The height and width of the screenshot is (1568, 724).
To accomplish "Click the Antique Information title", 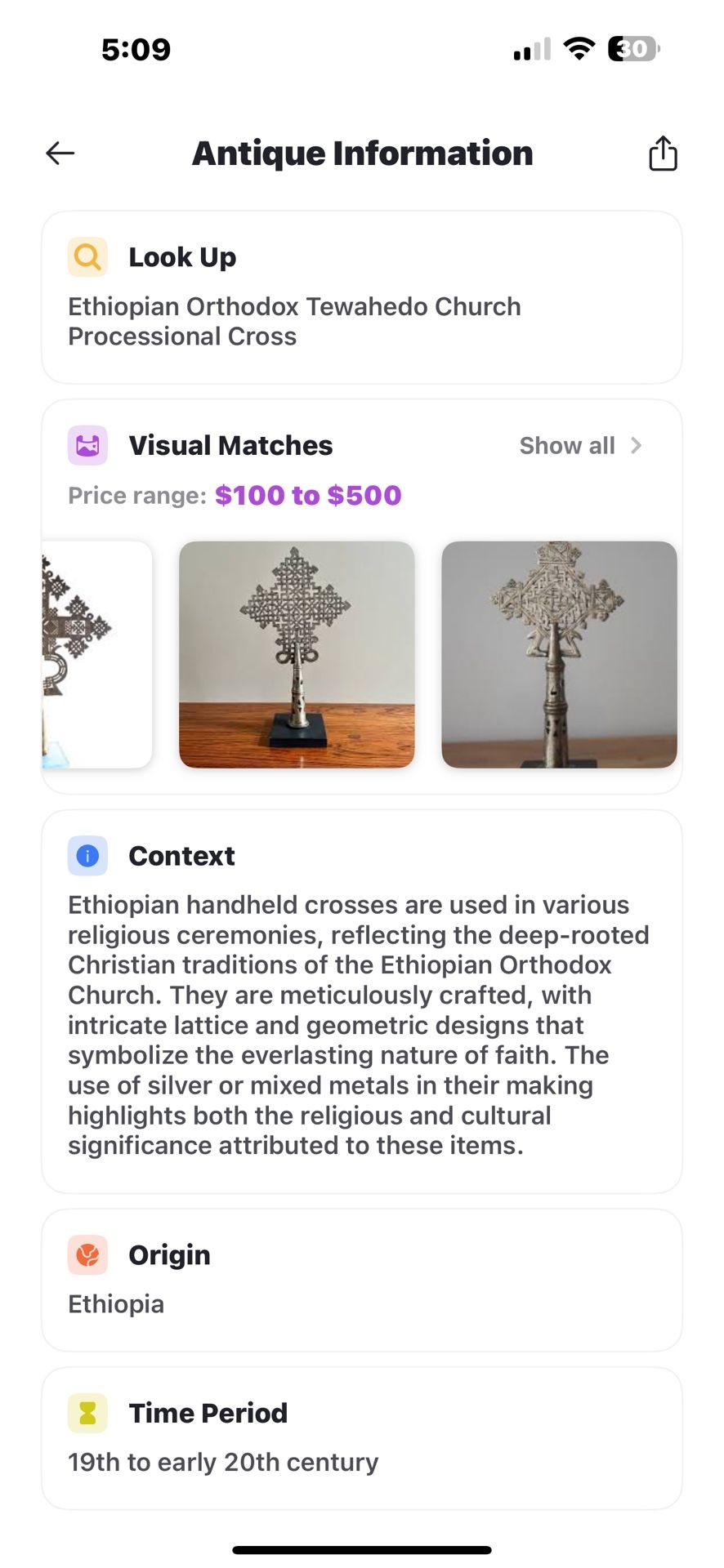I will (x=362, y=153).
